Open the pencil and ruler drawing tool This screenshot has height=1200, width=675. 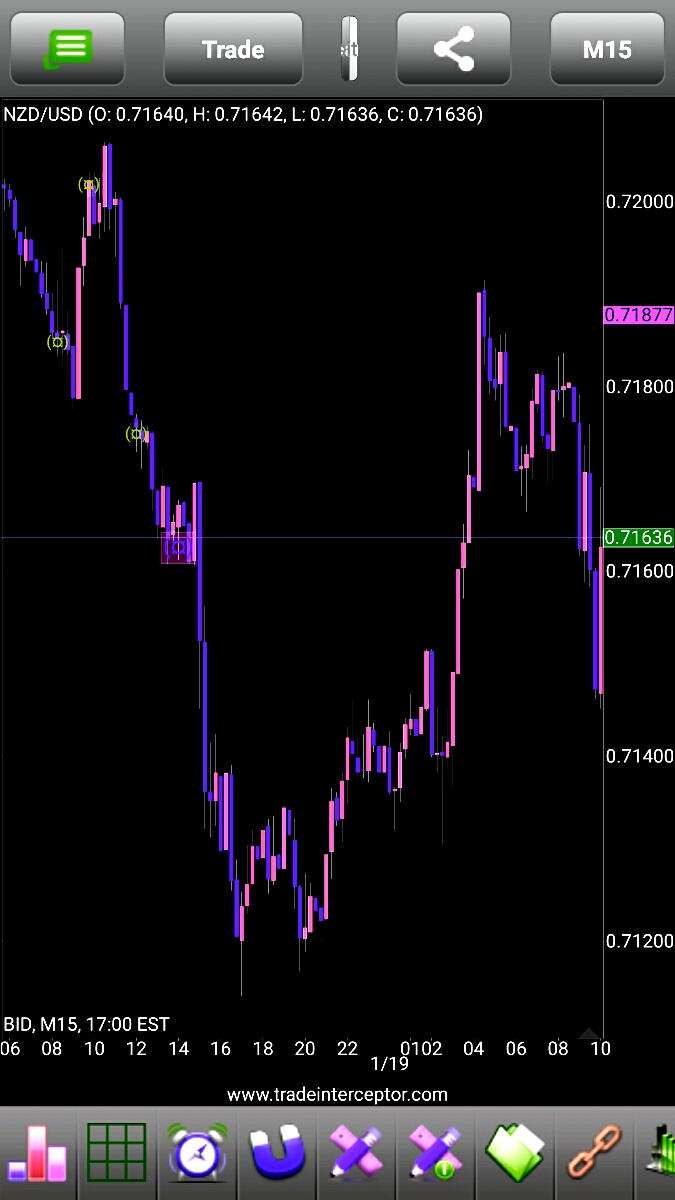point(357,1153)
